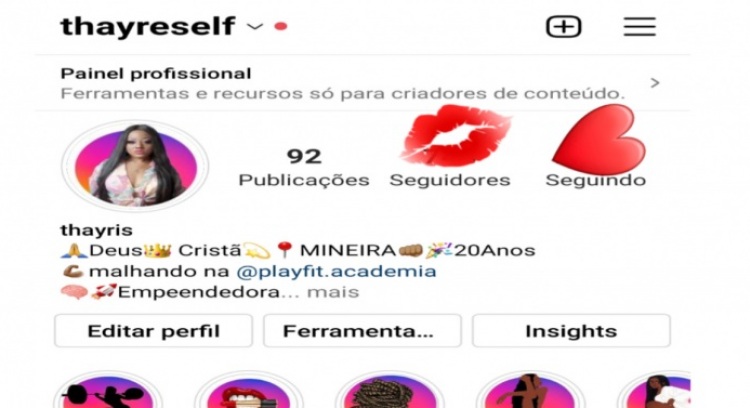
Task: Create a new post with plus icon
Action: tap(563, 27)
